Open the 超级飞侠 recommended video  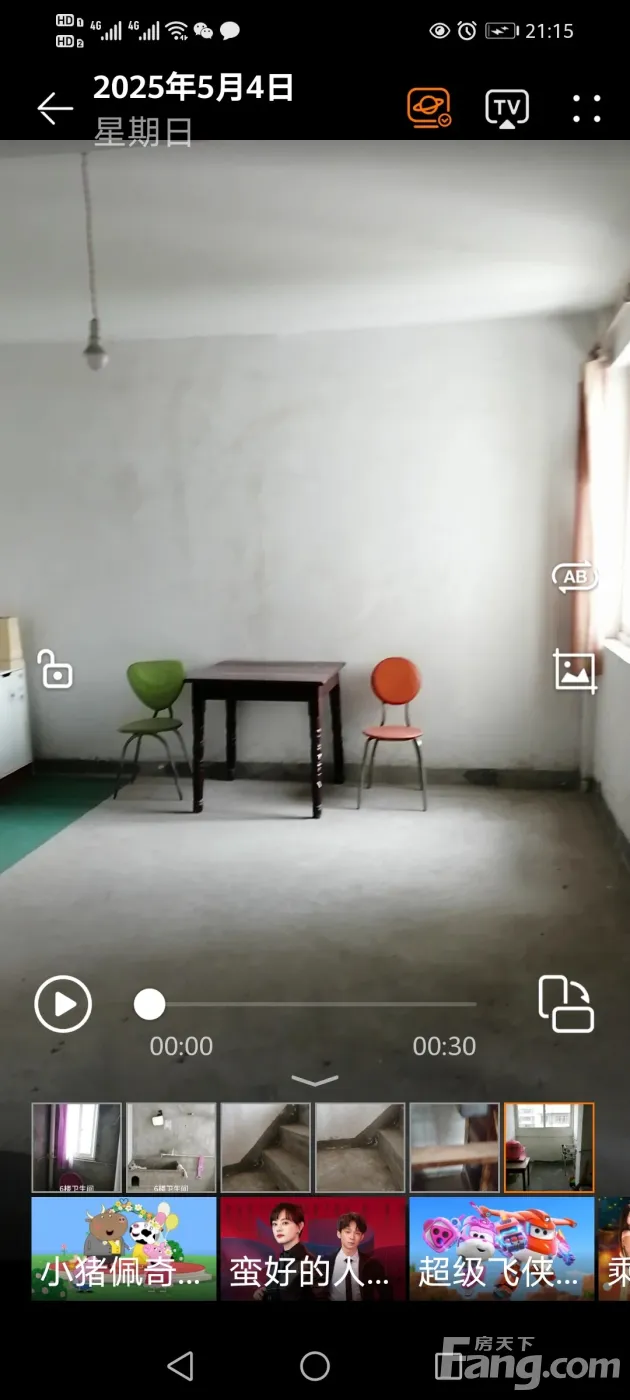(501, 1248)
